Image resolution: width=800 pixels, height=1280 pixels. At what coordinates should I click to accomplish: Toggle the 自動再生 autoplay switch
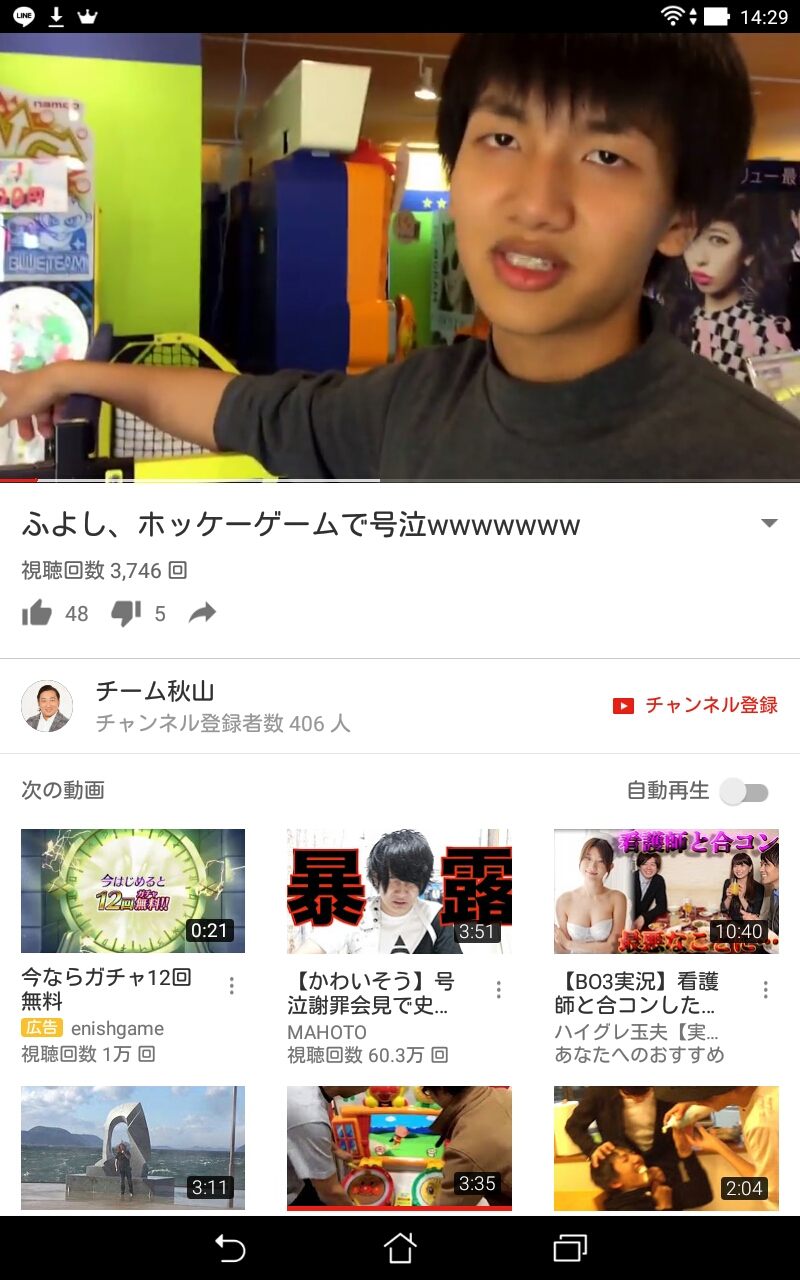coord(745,792)
